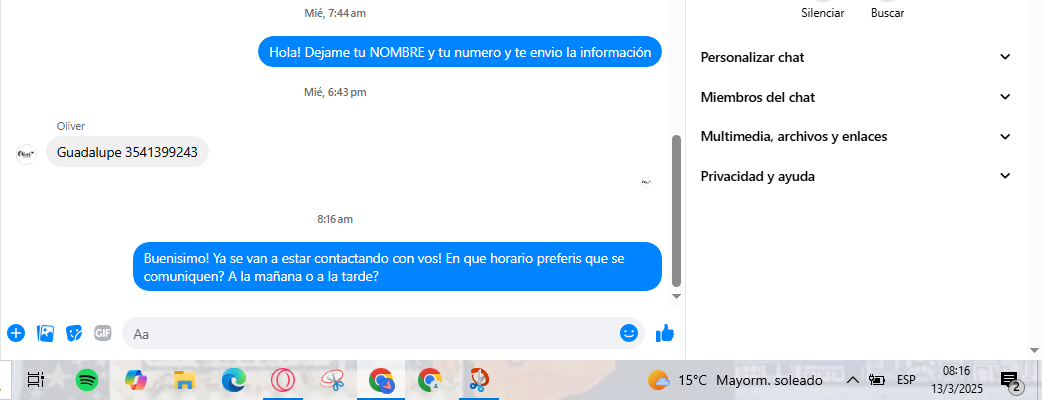Open File Explorer from taskbar

click(x=184, y=380)
